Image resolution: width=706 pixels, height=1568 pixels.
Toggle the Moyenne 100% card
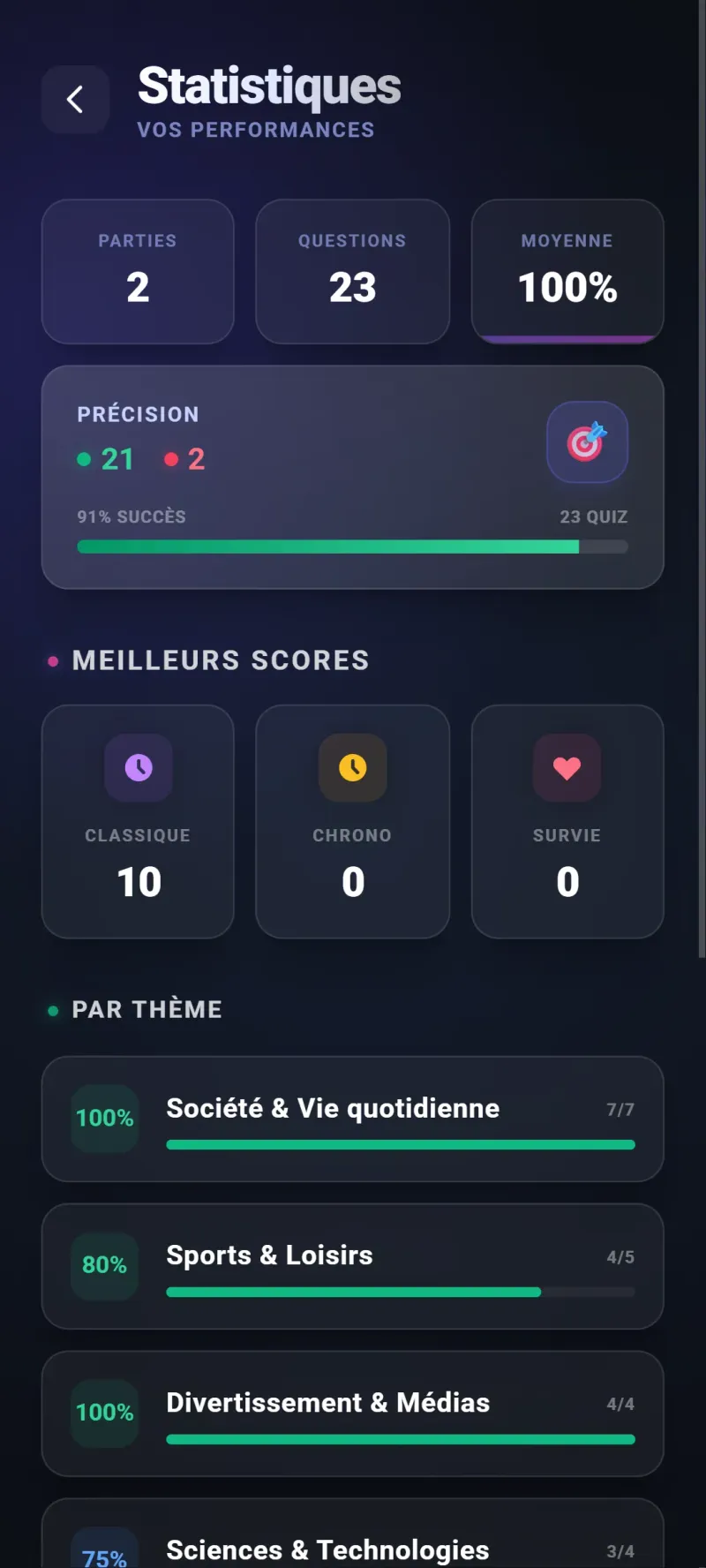[x=567, y=271]
